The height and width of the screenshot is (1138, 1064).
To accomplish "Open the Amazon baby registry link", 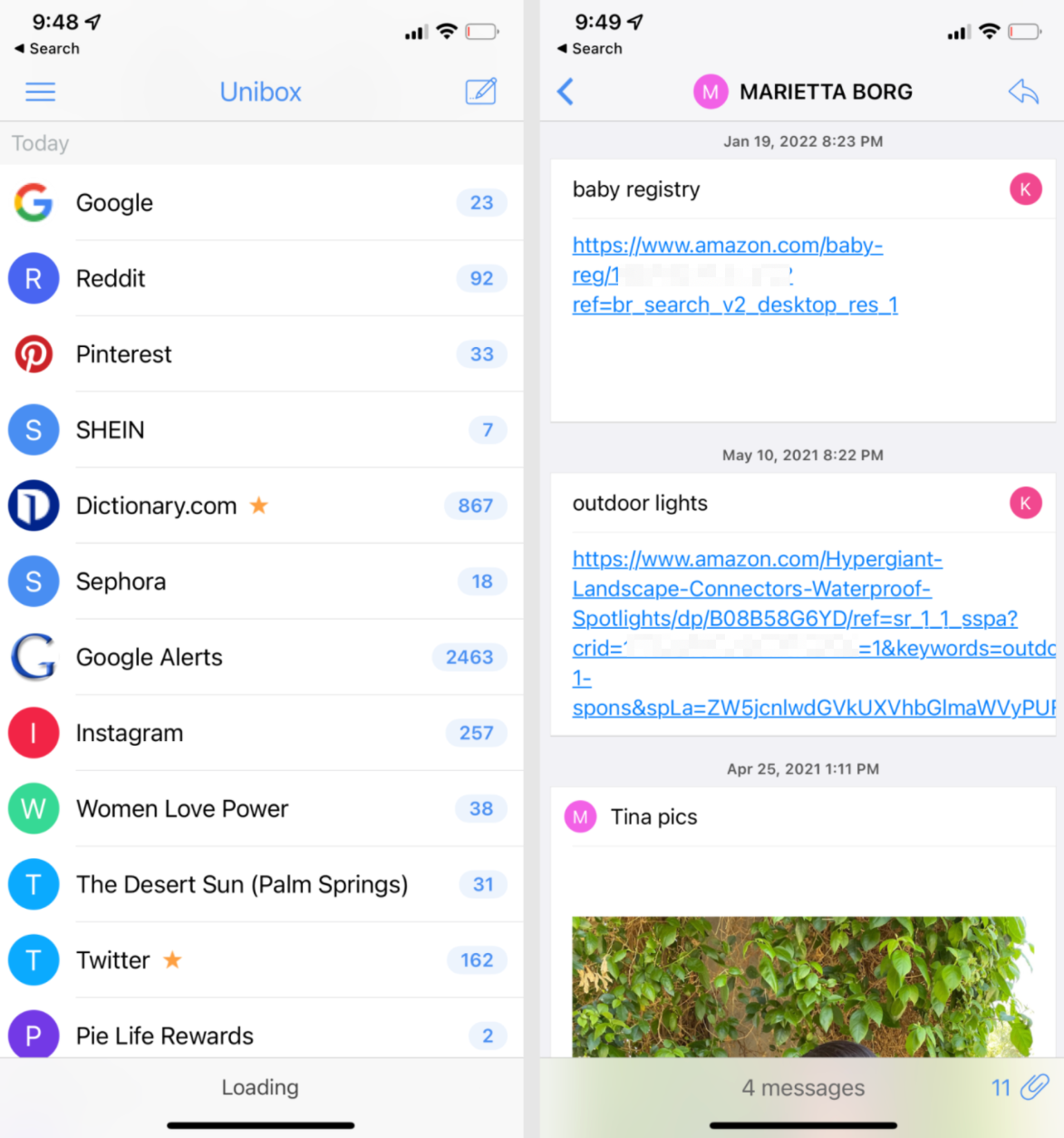I will click(x=727, y=246).
